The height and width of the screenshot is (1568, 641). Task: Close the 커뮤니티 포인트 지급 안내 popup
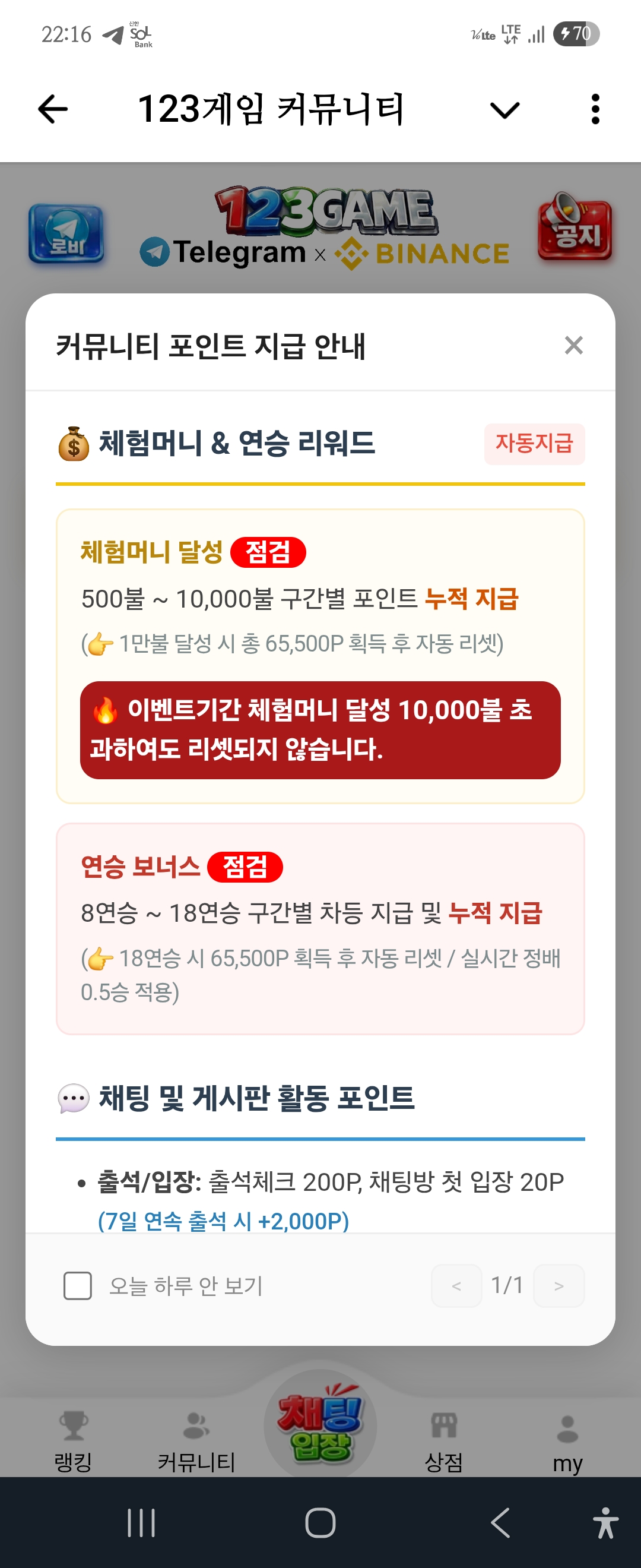click(573, 345)
